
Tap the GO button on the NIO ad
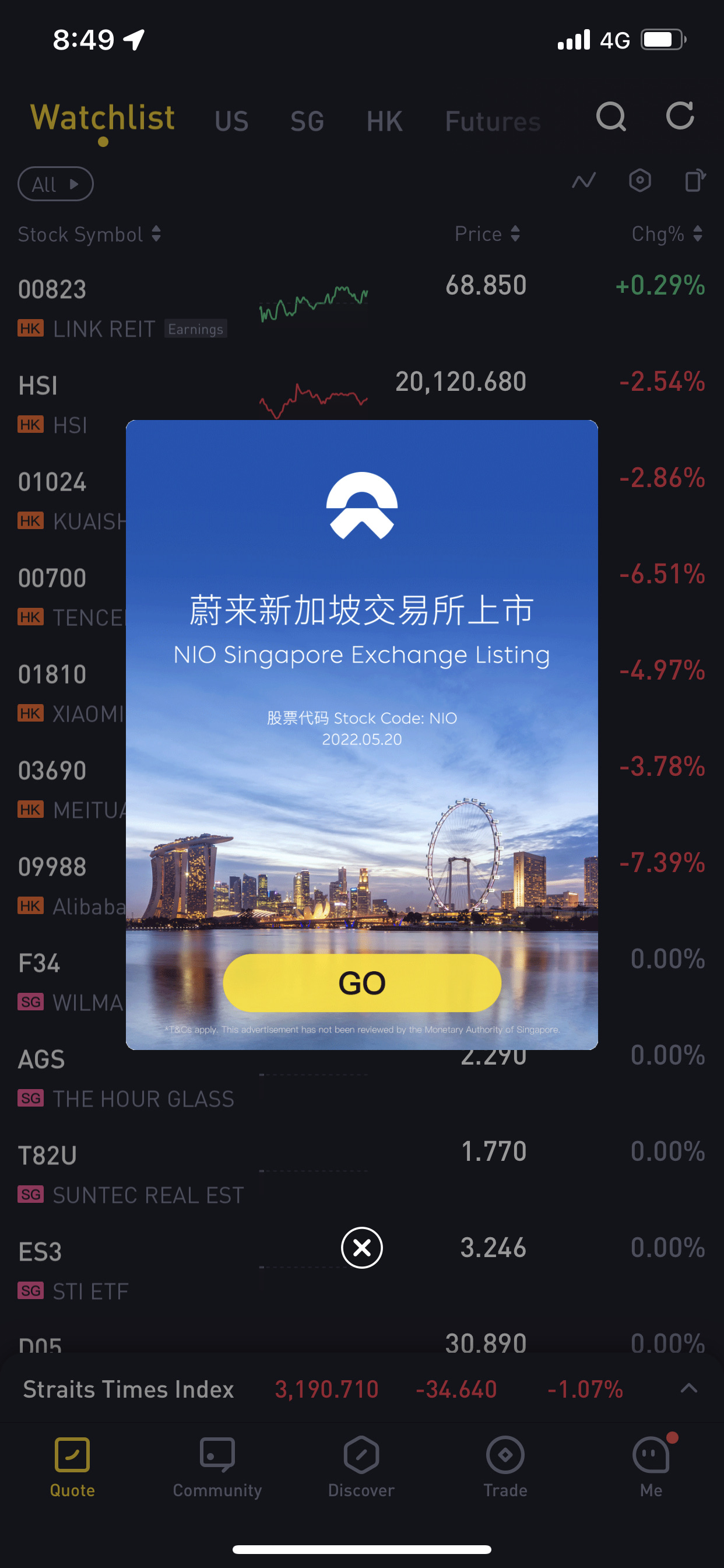pyautogui.click(x=361, y=982)
